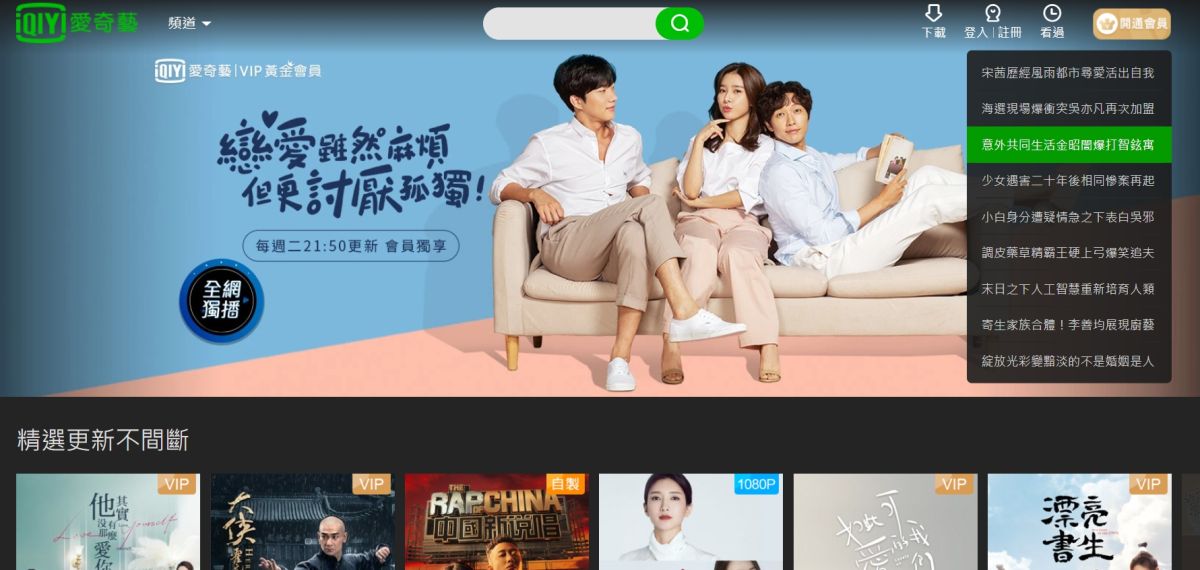Tap the search input box
The width and height of the screenshot is (1200, 570).
click(x=570, y=23)
